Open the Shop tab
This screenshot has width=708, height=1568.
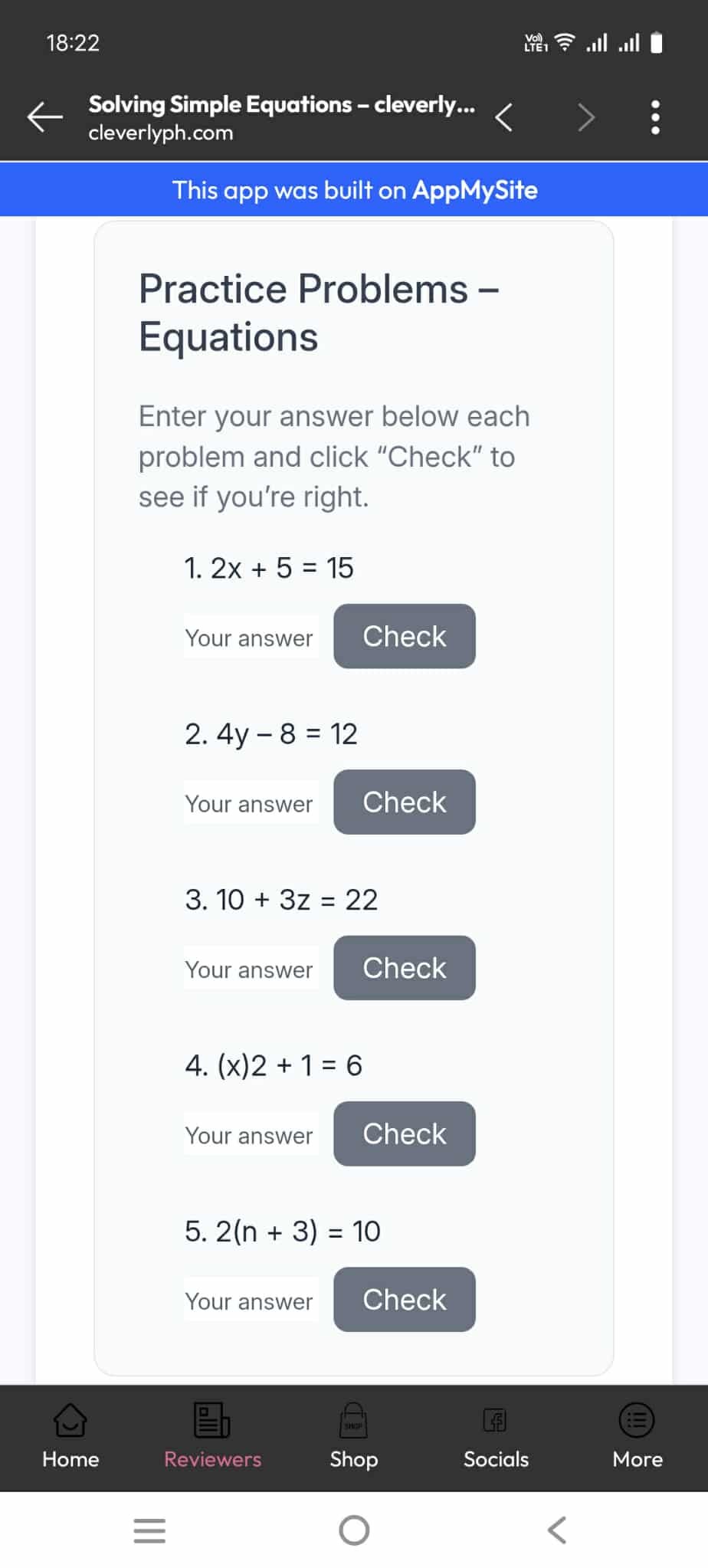[353, 1436]
